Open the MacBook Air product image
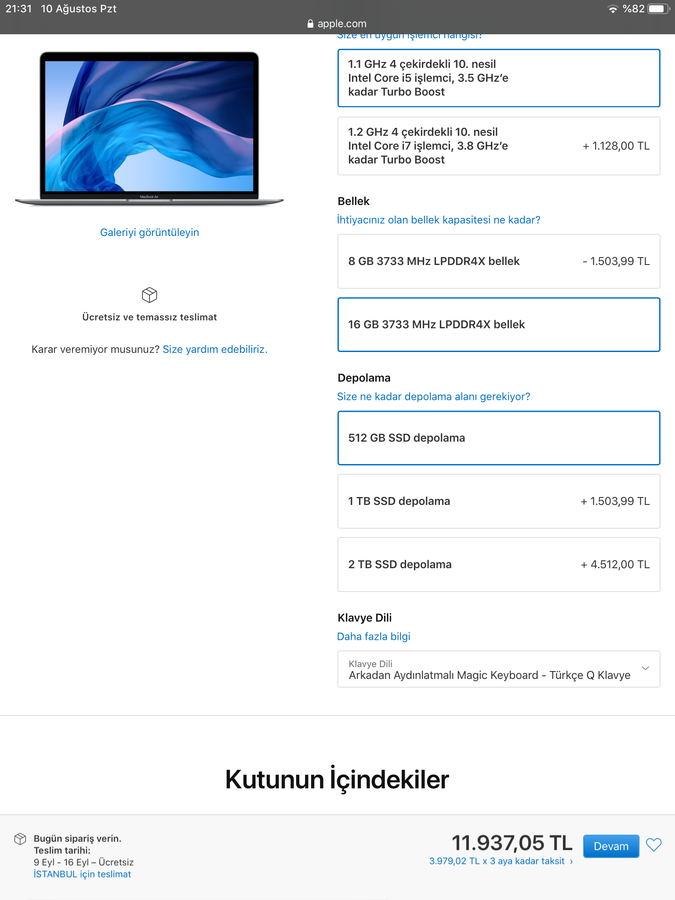The image size is (675, 900). click(x=149, y=128)
